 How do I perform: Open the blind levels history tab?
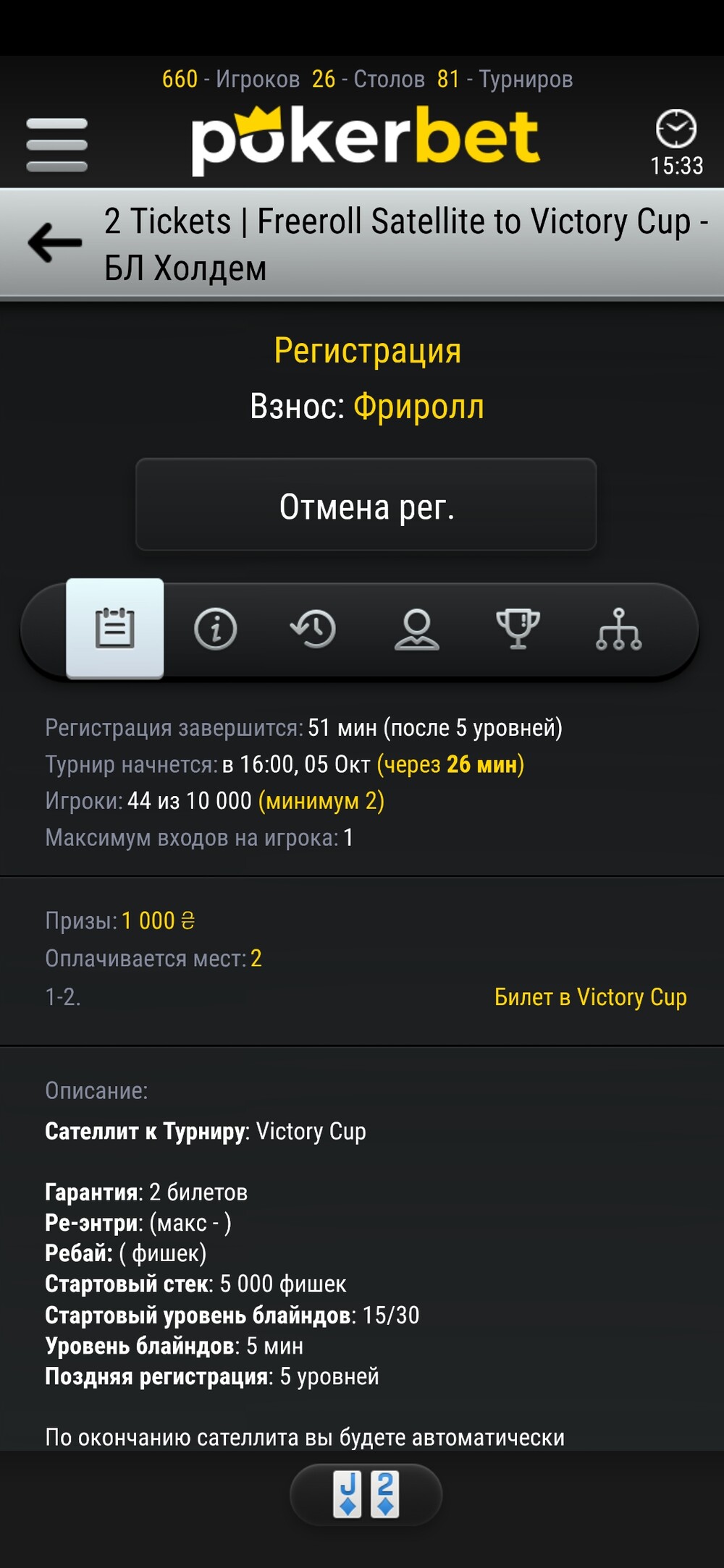[x=313, y=629]
